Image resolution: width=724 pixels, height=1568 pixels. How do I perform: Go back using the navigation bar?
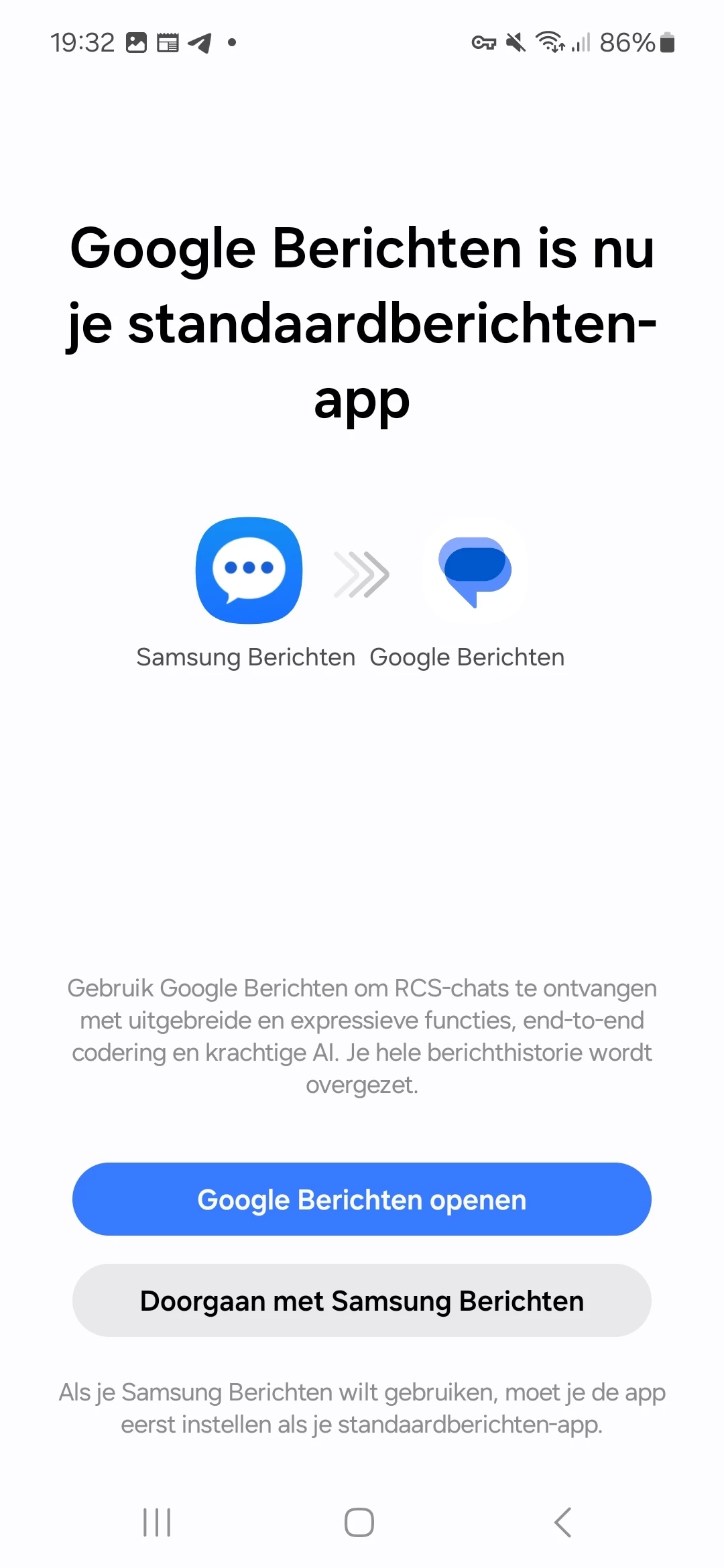click(x=563, y=1522)
